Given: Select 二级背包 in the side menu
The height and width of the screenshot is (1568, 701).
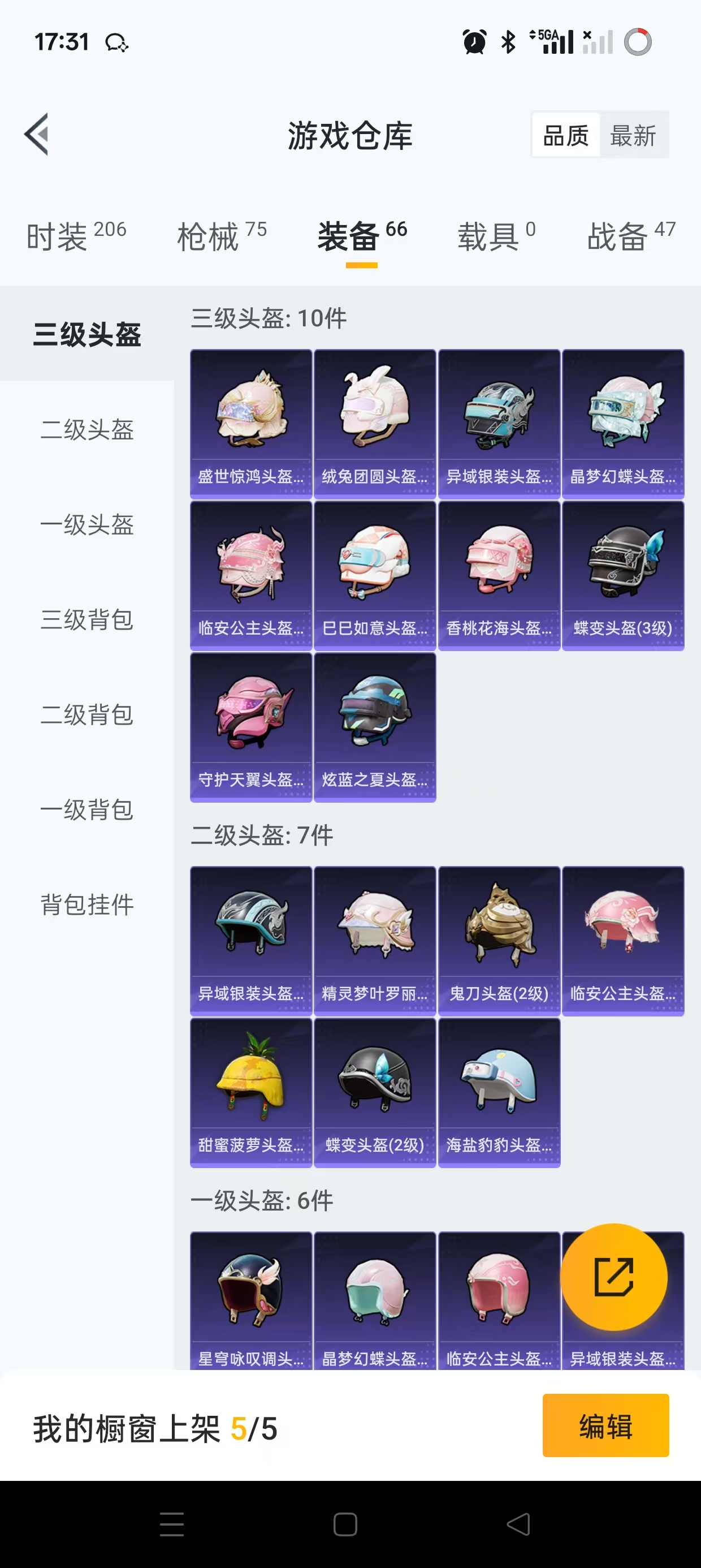Looking at the screenshot, I should coord(87,714).
